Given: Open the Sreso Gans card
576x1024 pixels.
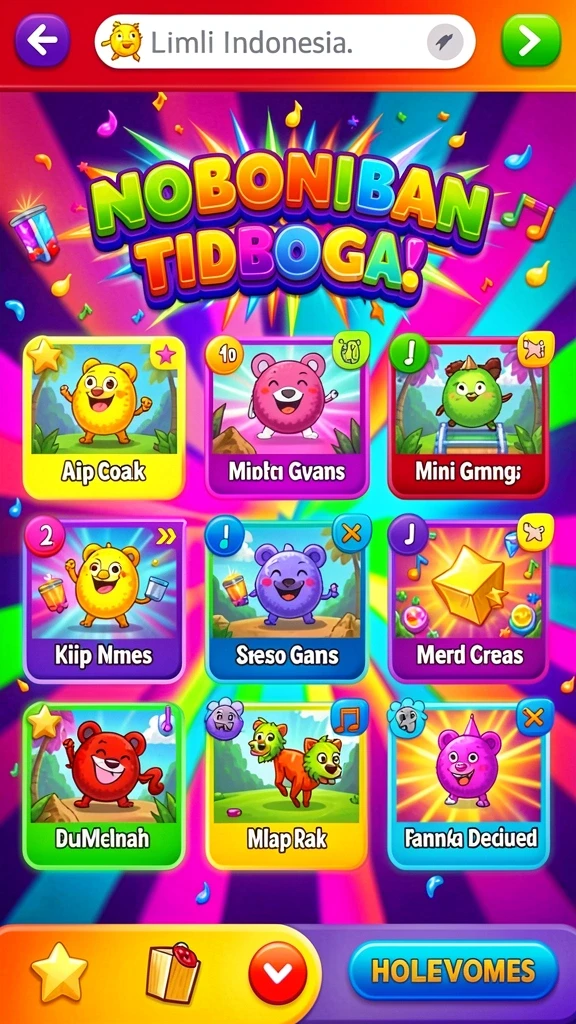Looking at the screenshot, I should pyautogui.click(x=287, y=601).
